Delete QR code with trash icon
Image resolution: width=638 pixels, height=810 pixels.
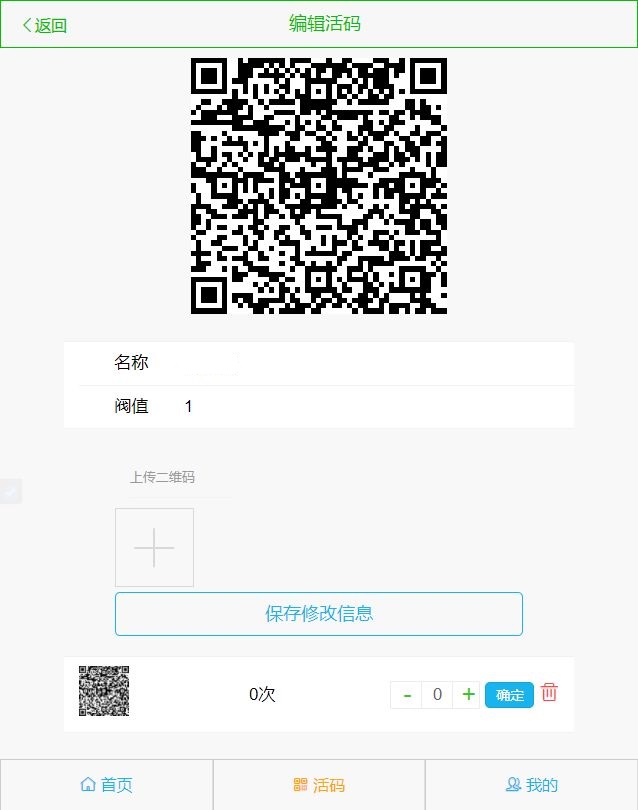coord(549,692)
